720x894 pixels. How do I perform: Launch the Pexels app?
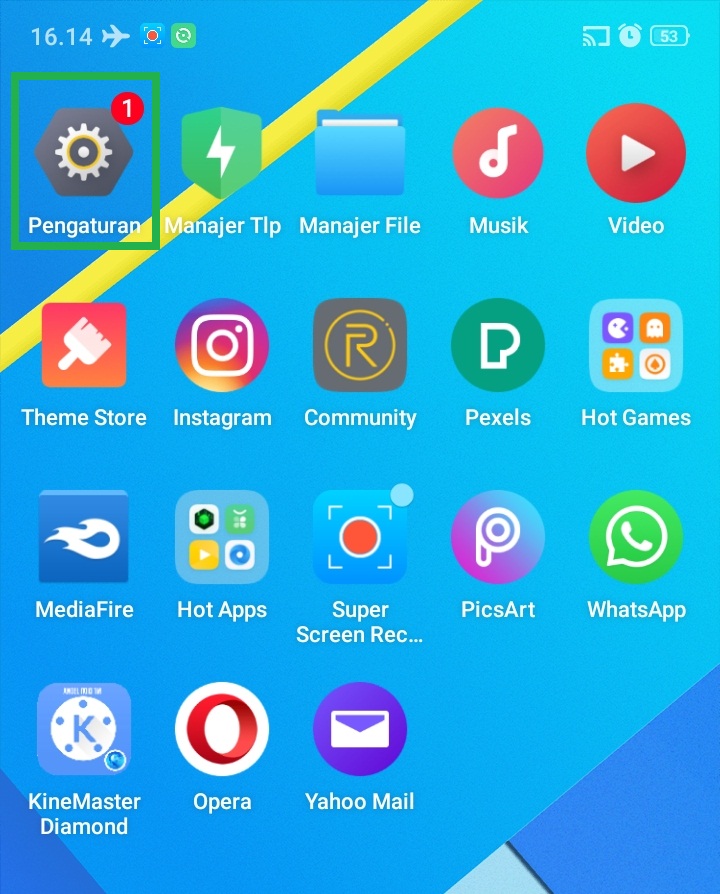498,345
